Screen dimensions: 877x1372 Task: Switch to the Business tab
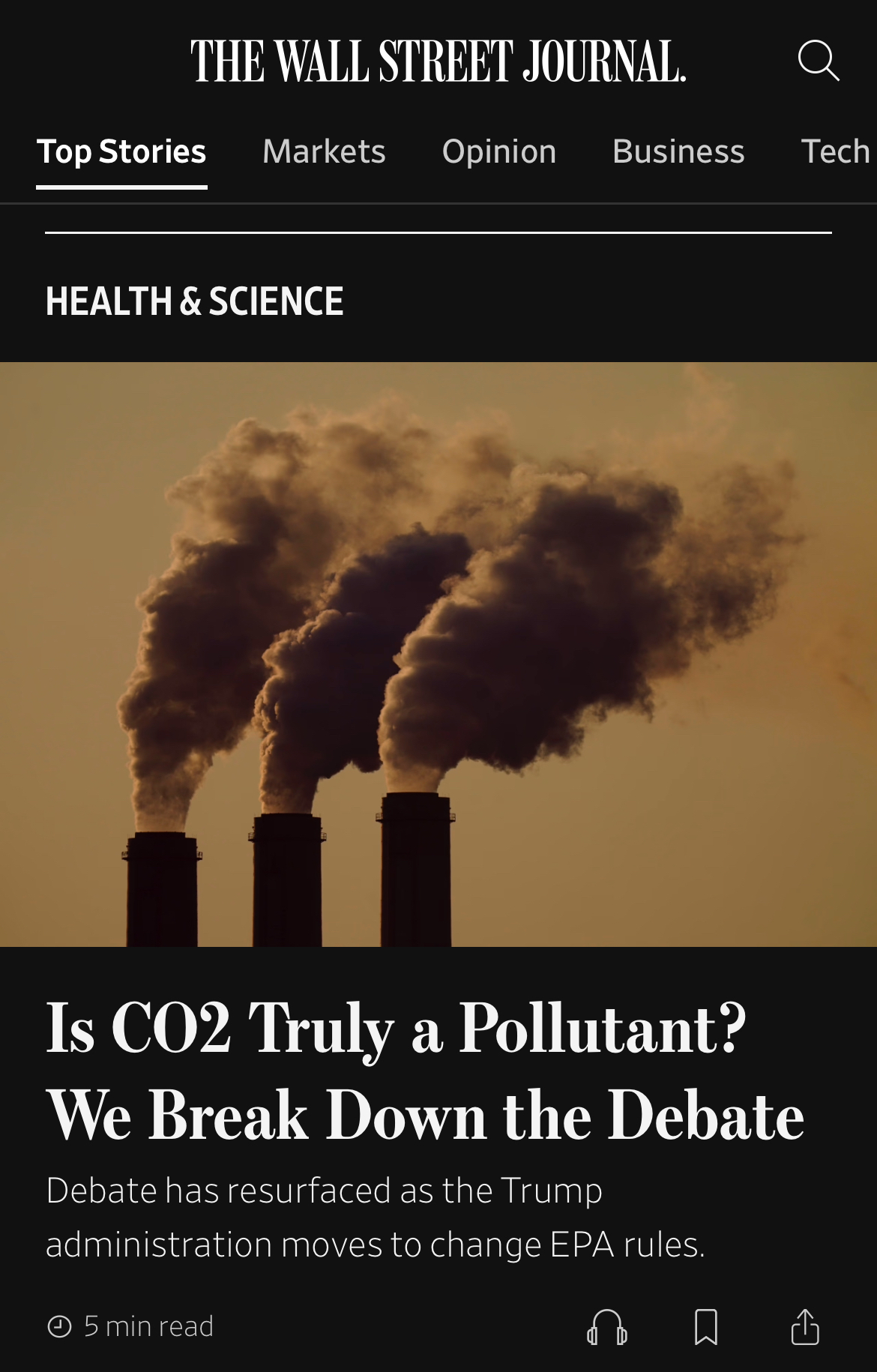point(678,151)
